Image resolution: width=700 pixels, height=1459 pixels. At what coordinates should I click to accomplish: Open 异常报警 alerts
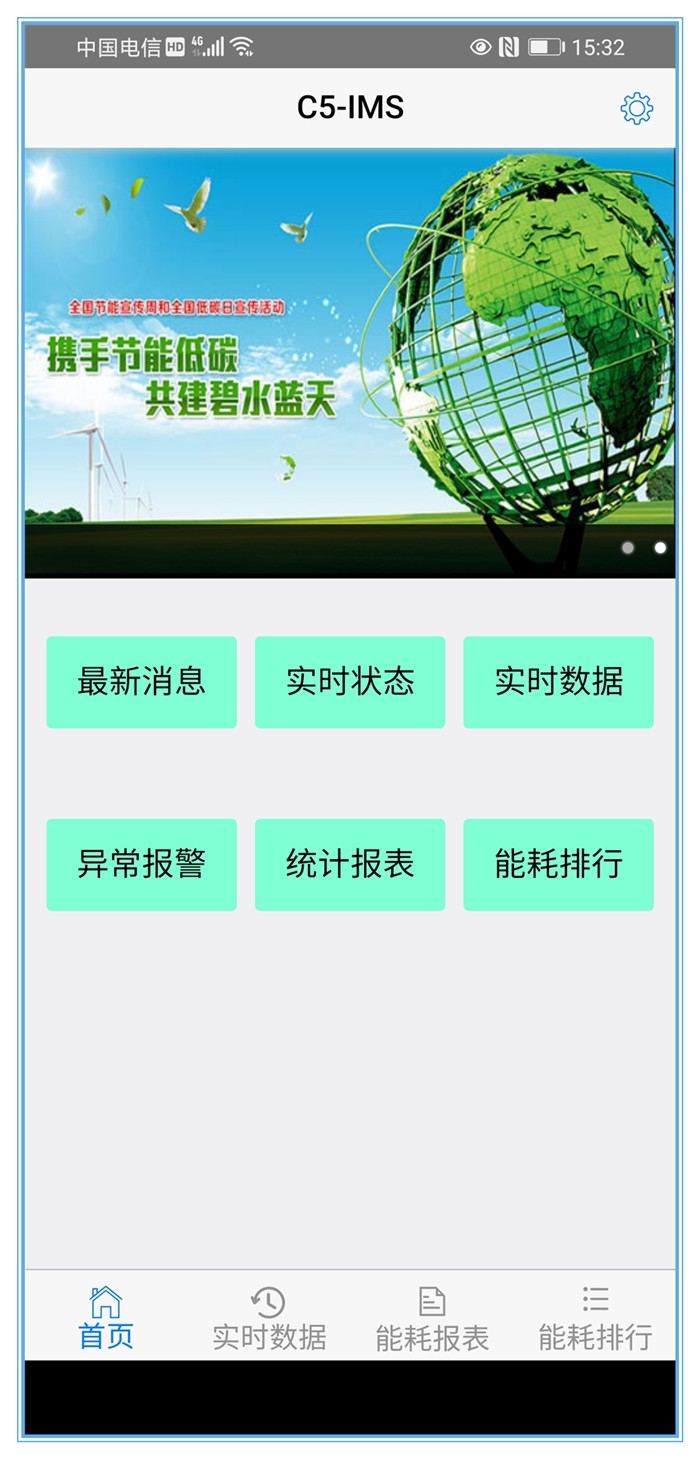pos(141,864)
